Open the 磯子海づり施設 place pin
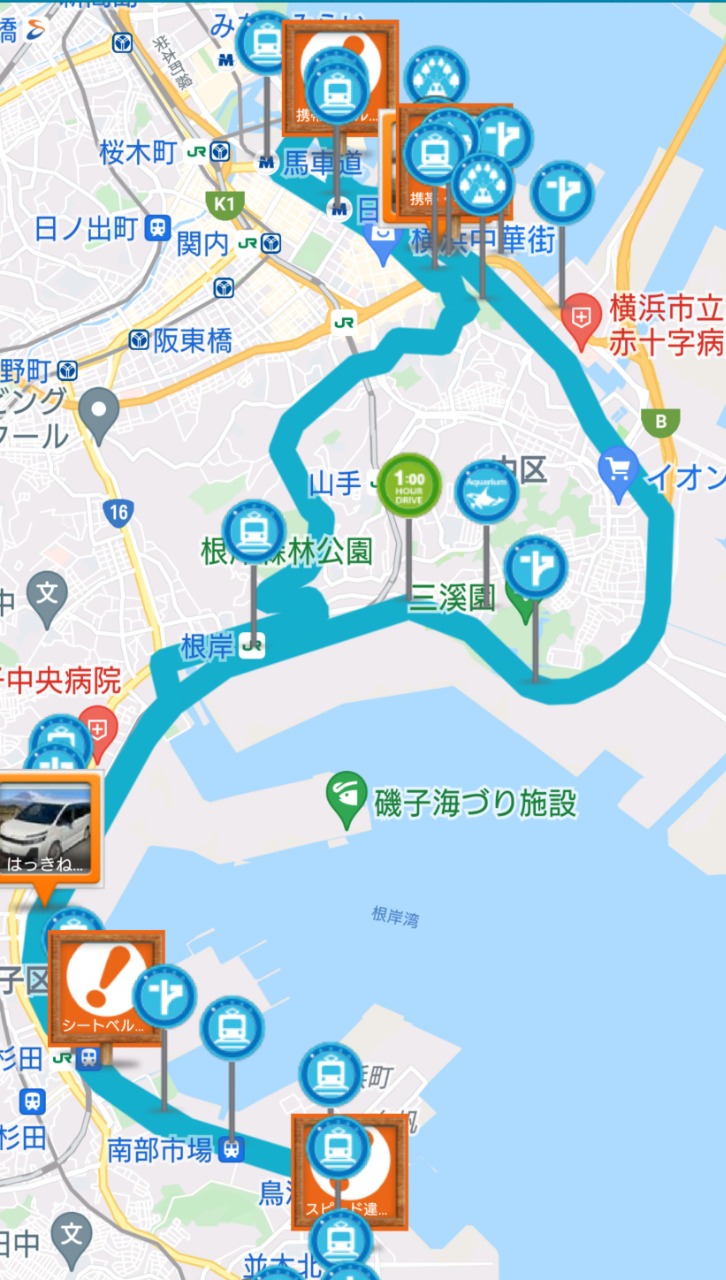Screen dimensions: 726x1280 [347, 798]
